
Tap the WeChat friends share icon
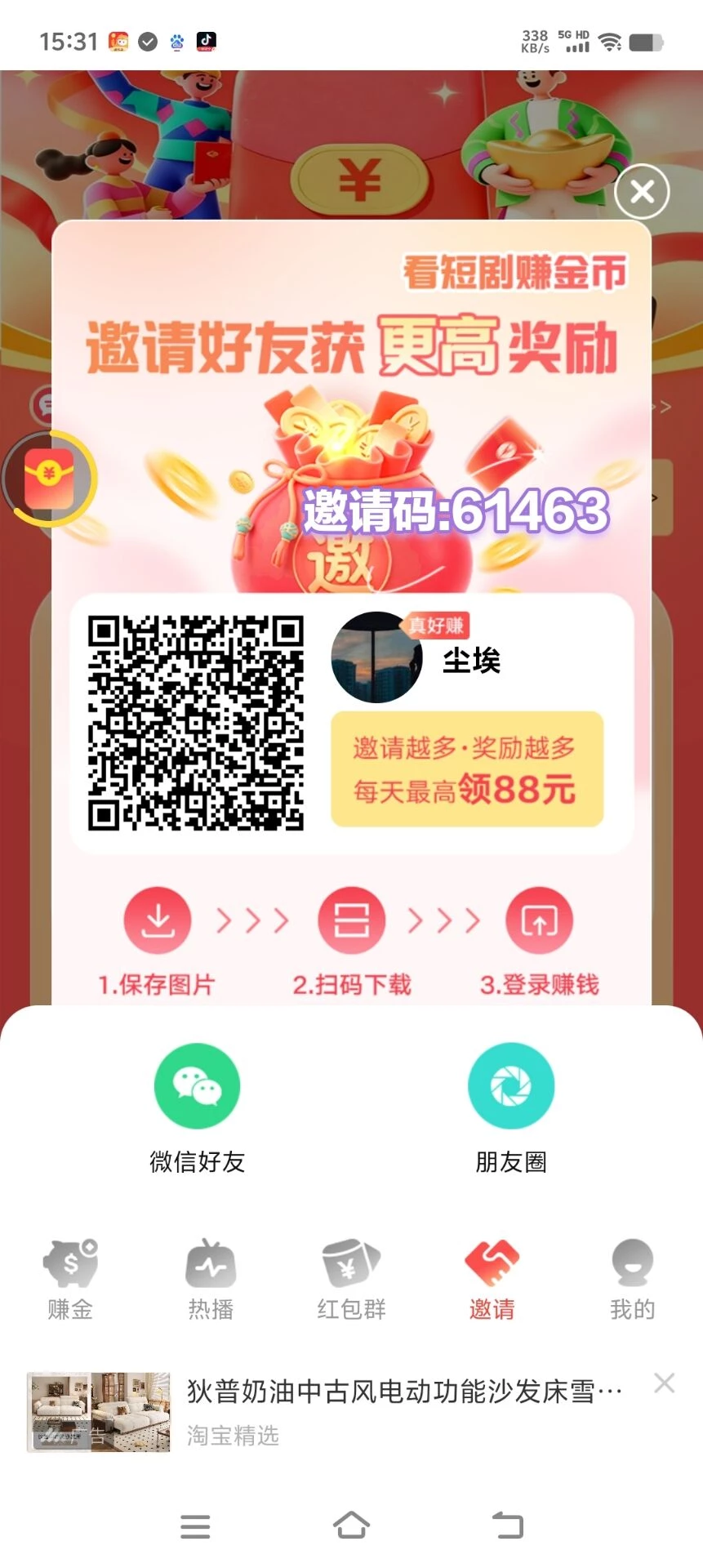(196, 1085)
